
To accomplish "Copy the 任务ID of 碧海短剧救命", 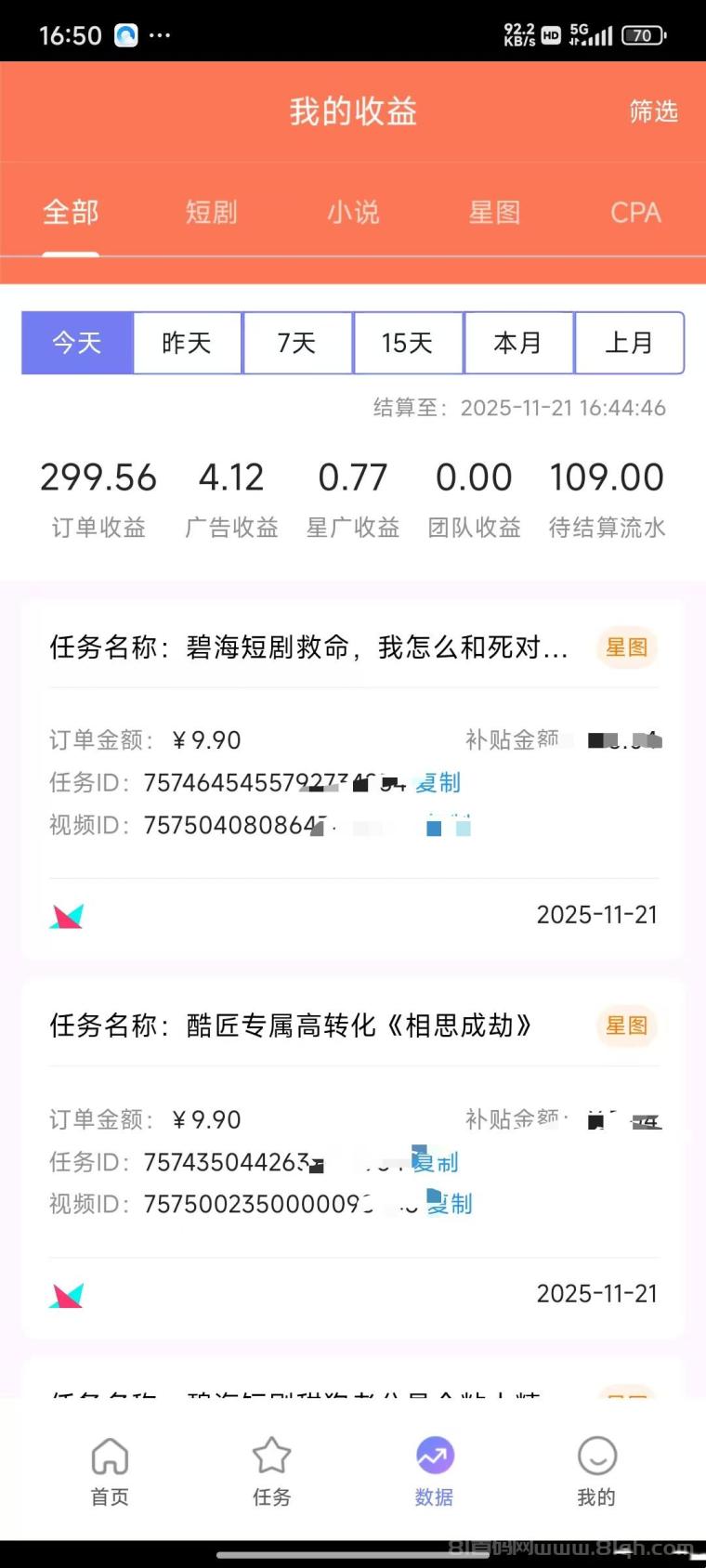I will (x=438, y=783).
